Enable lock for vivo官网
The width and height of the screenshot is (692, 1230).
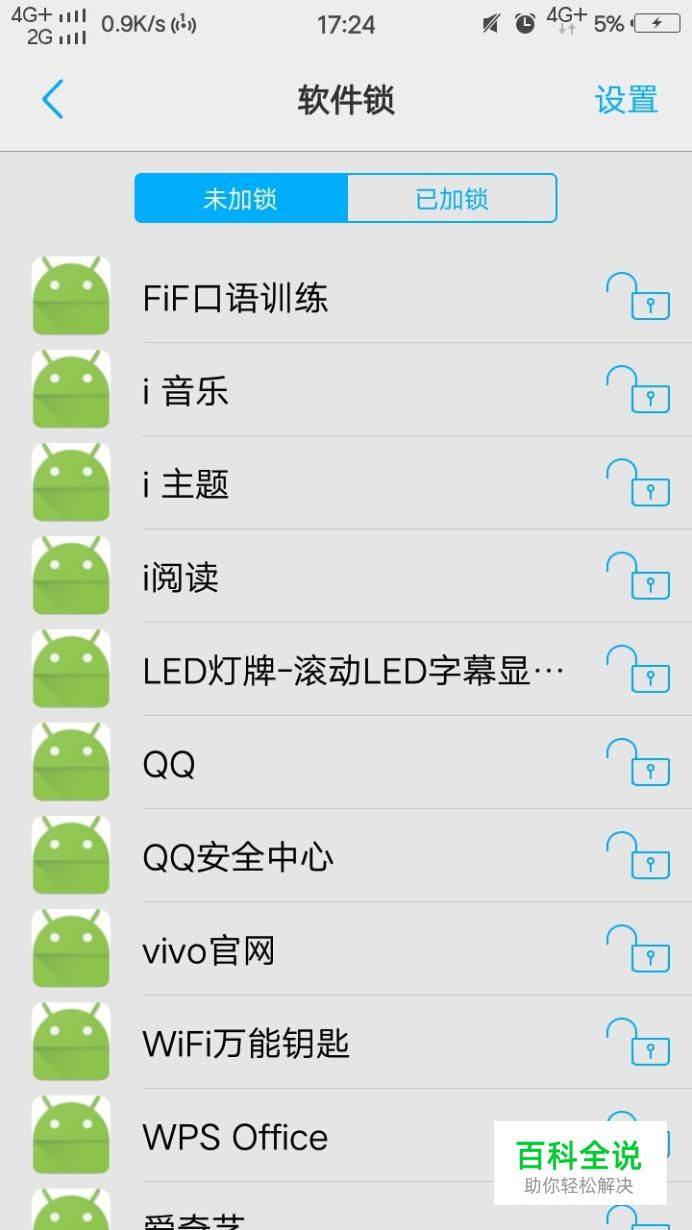pos(638,948)
